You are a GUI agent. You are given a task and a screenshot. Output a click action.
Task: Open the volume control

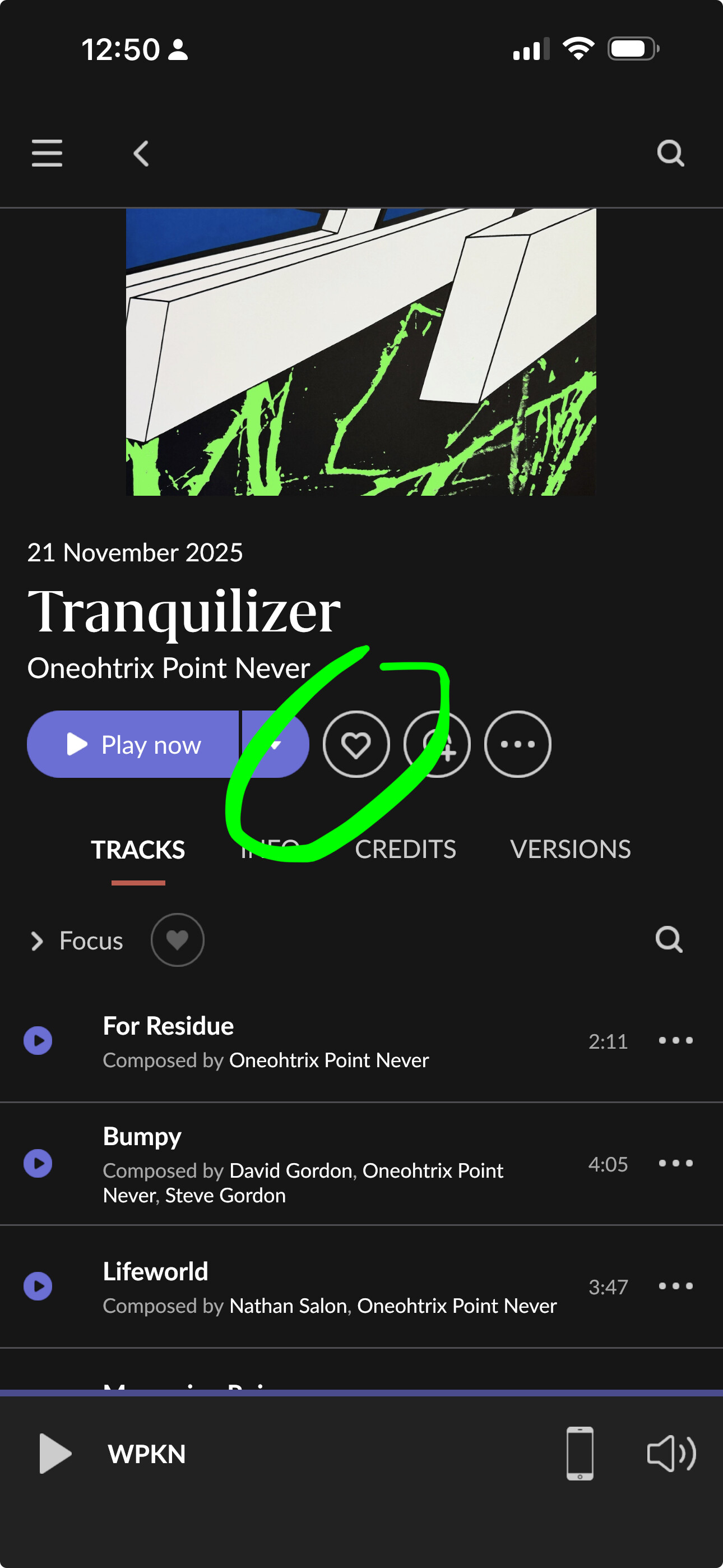click(x=671, y=1454)
